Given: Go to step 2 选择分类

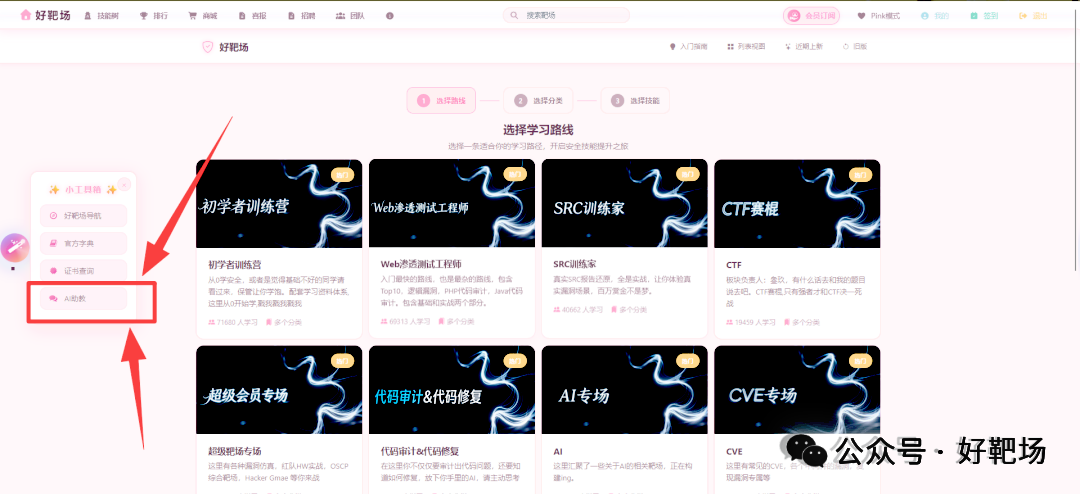Looking at the screenshot, I should [x=539, y=101].
